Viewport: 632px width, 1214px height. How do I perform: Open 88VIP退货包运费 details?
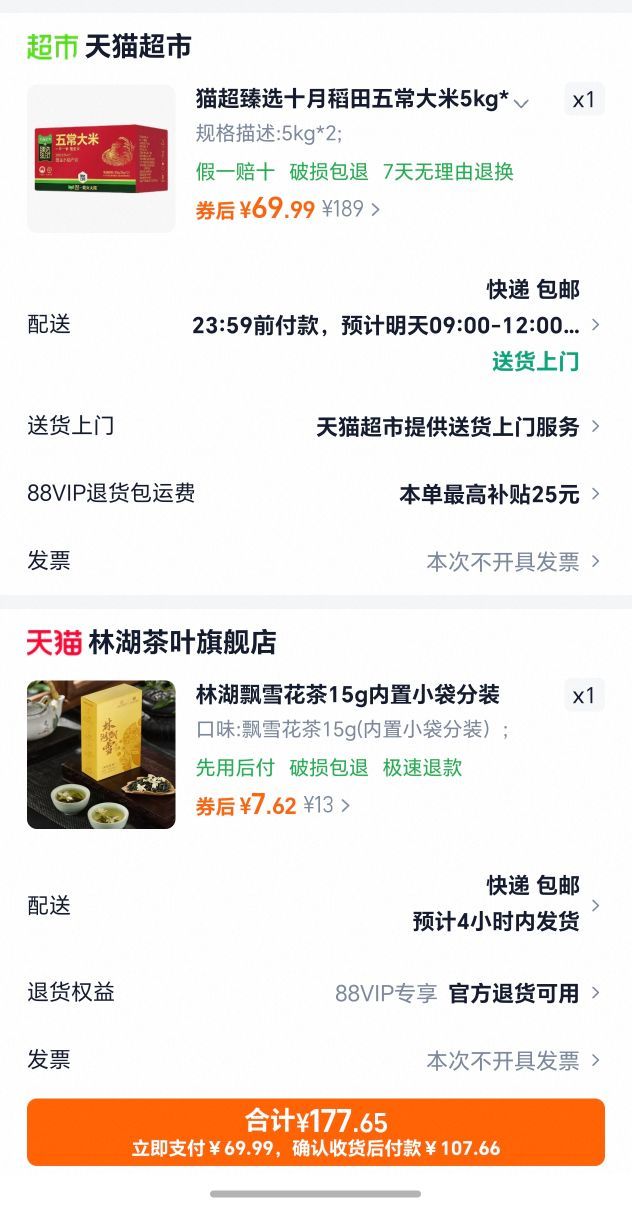pyautogui.click(x=316, y=493)
